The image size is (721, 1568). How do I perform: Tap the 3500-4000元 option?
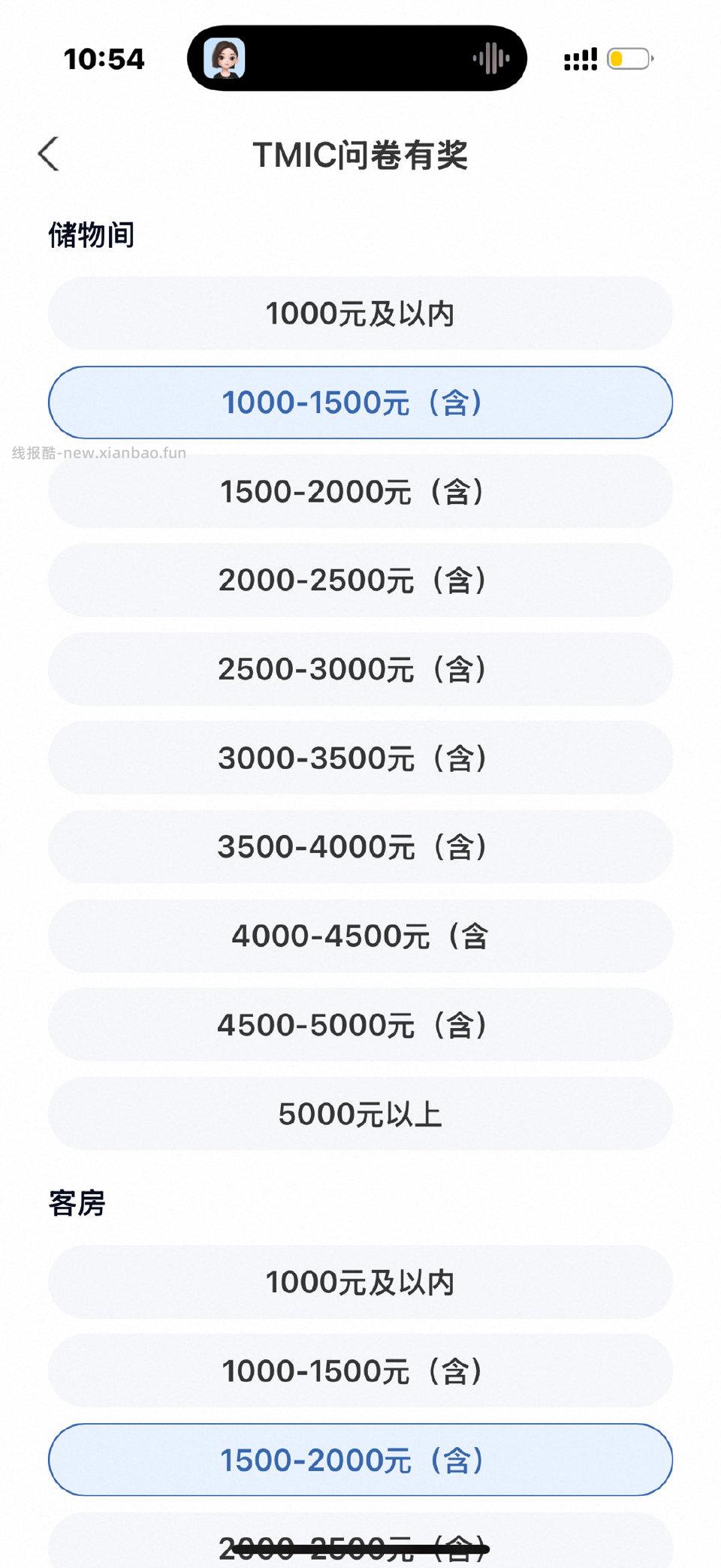click(x=360, y=846)
